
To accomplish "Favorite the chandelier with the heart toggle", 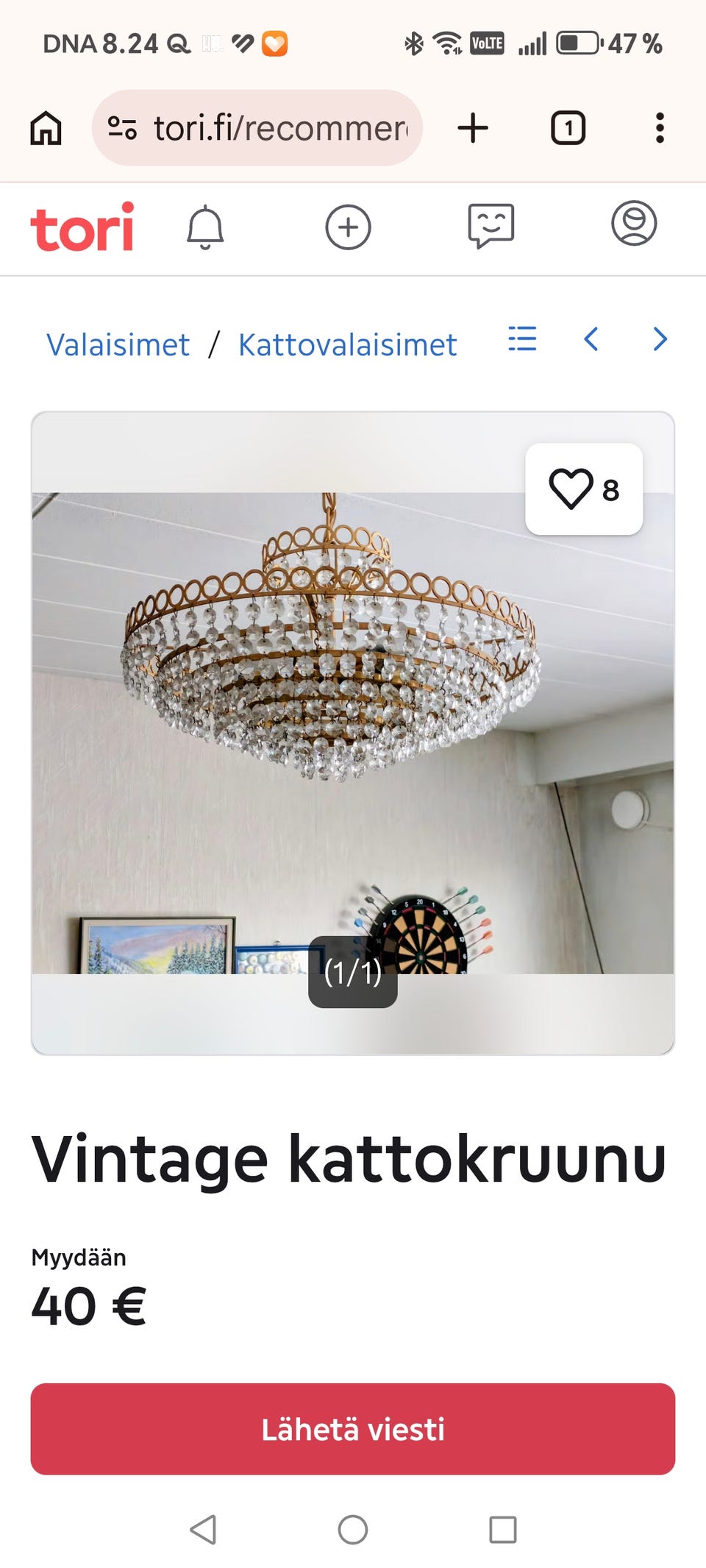I will point(571,489).
